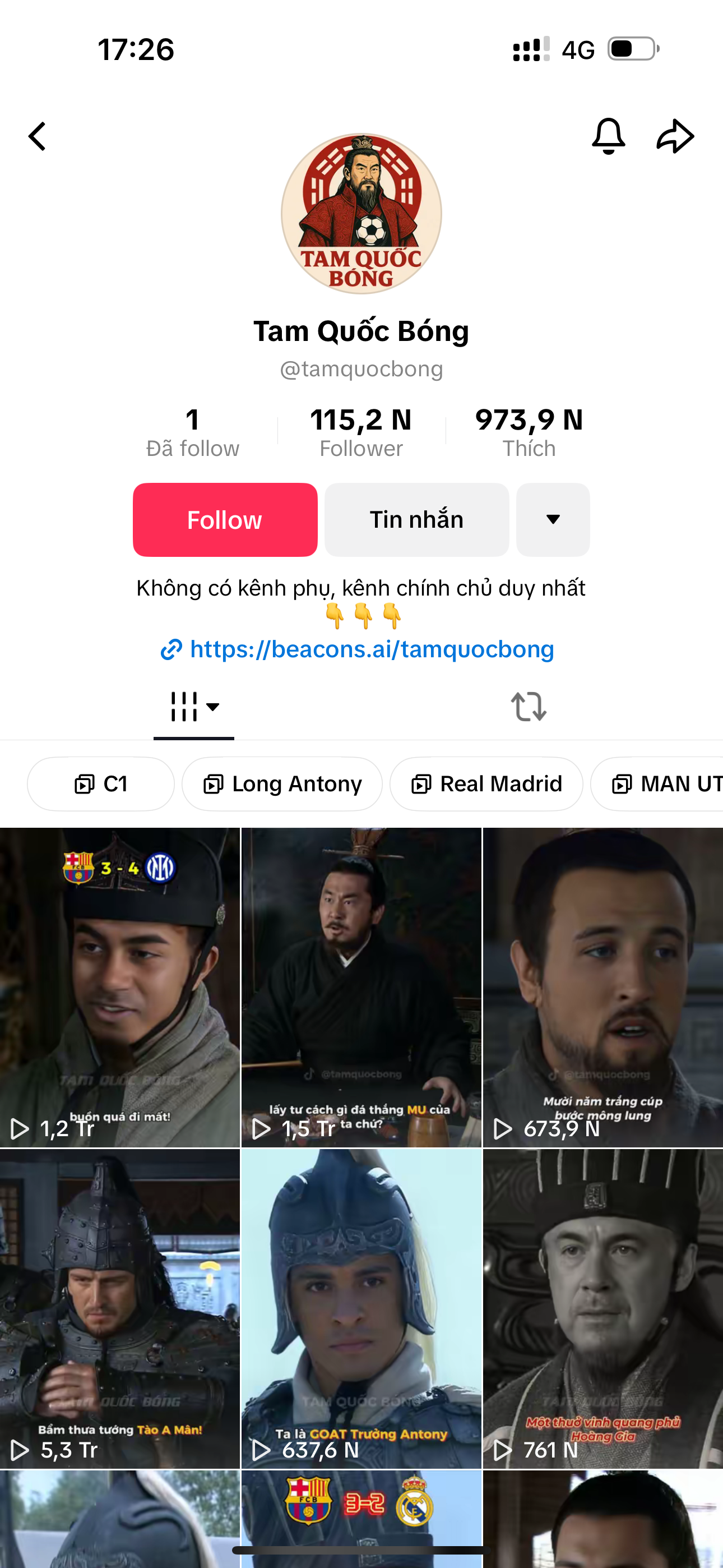723x1568 pixels.
Task: Follow Tam Quốc Bóng
Action: tap(225, 520)
